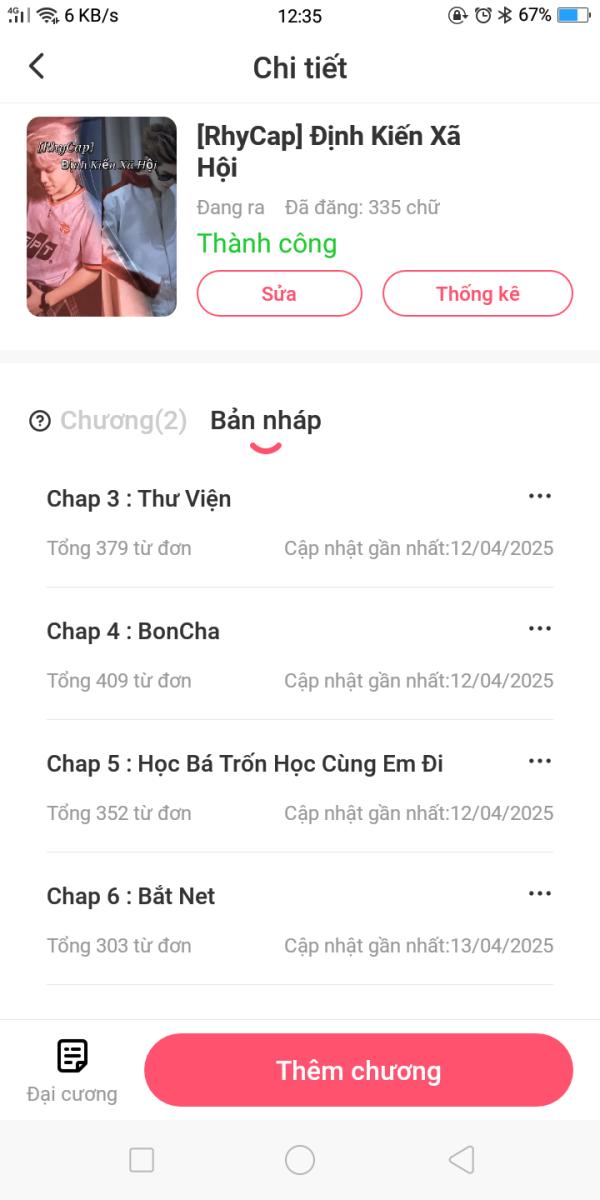This screenshot has height=1200, width=600.
Task: Tap Thêm chương to add a chapter
Action: click(358, 1070)
